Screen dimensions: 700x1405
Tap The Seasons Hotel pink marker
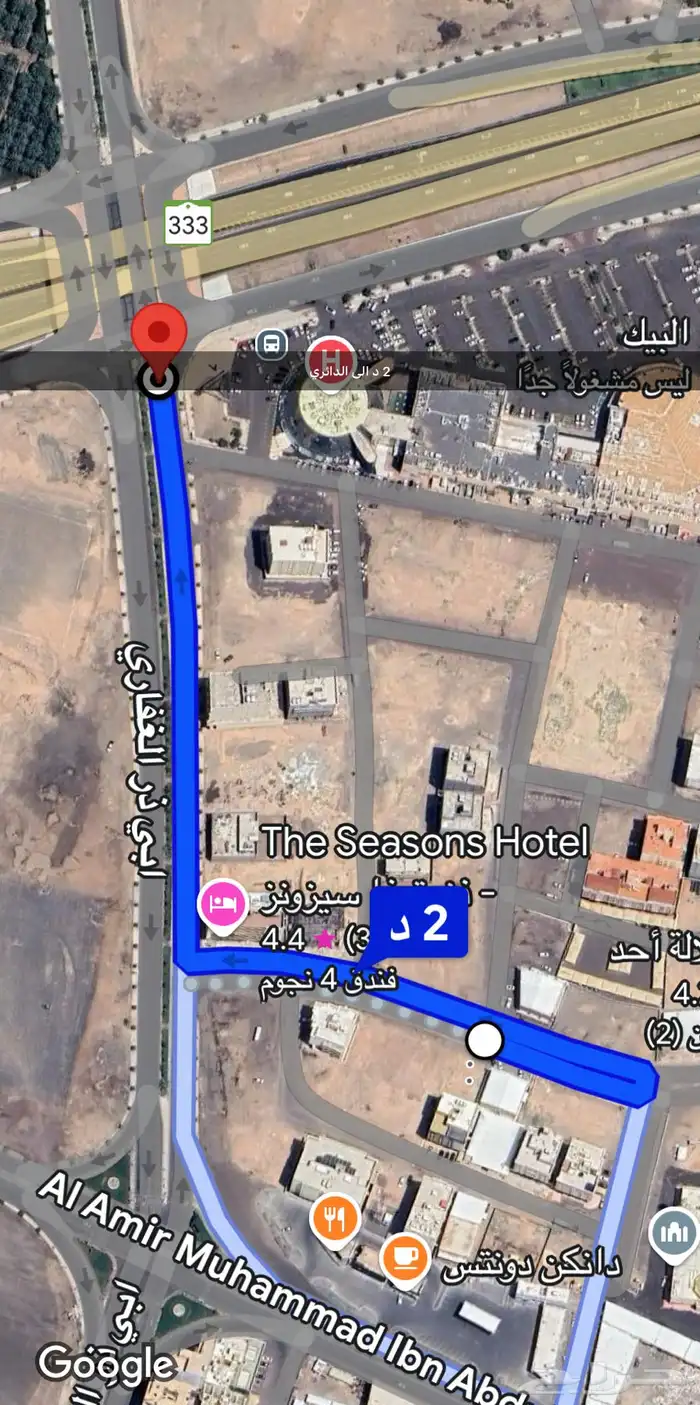point(224,905)
